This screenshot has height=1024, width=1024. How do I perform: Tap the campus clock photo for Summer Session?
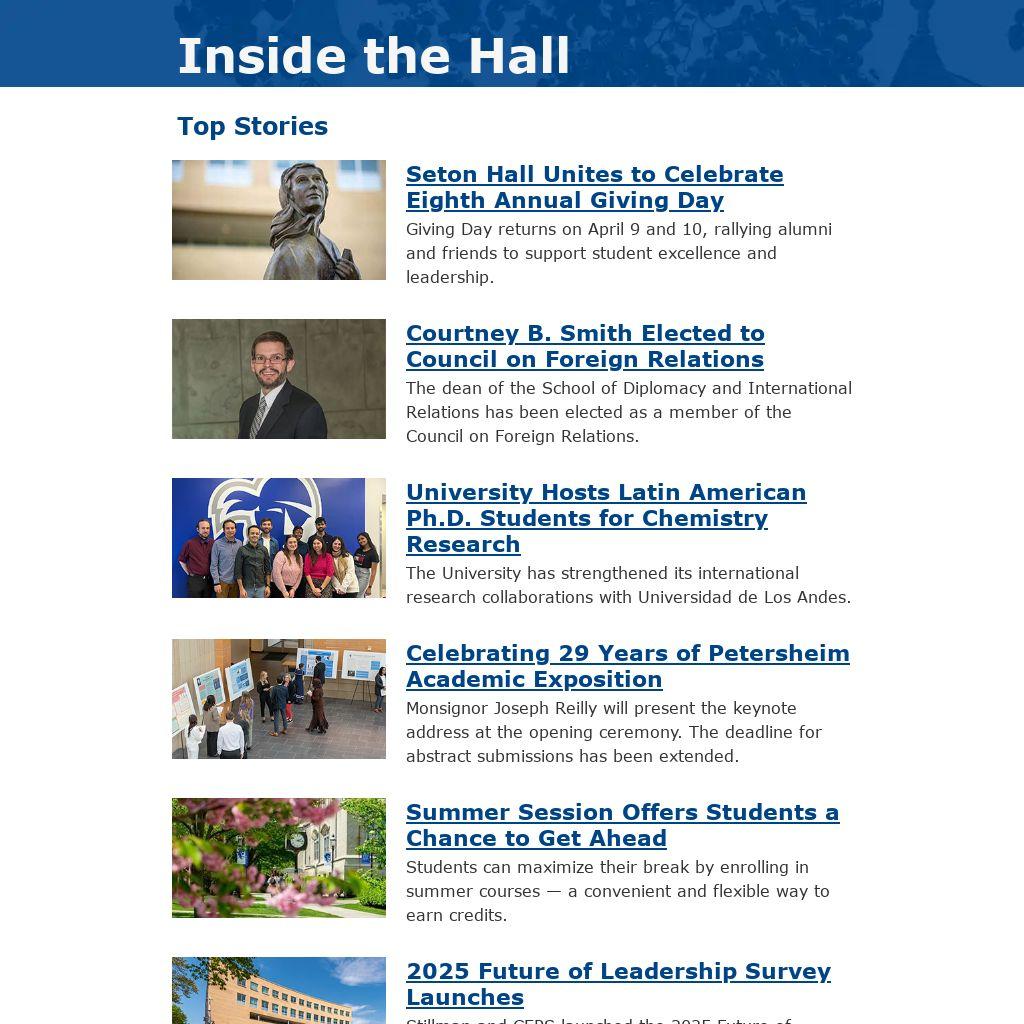pyautogui.click(x=279, y=858)
